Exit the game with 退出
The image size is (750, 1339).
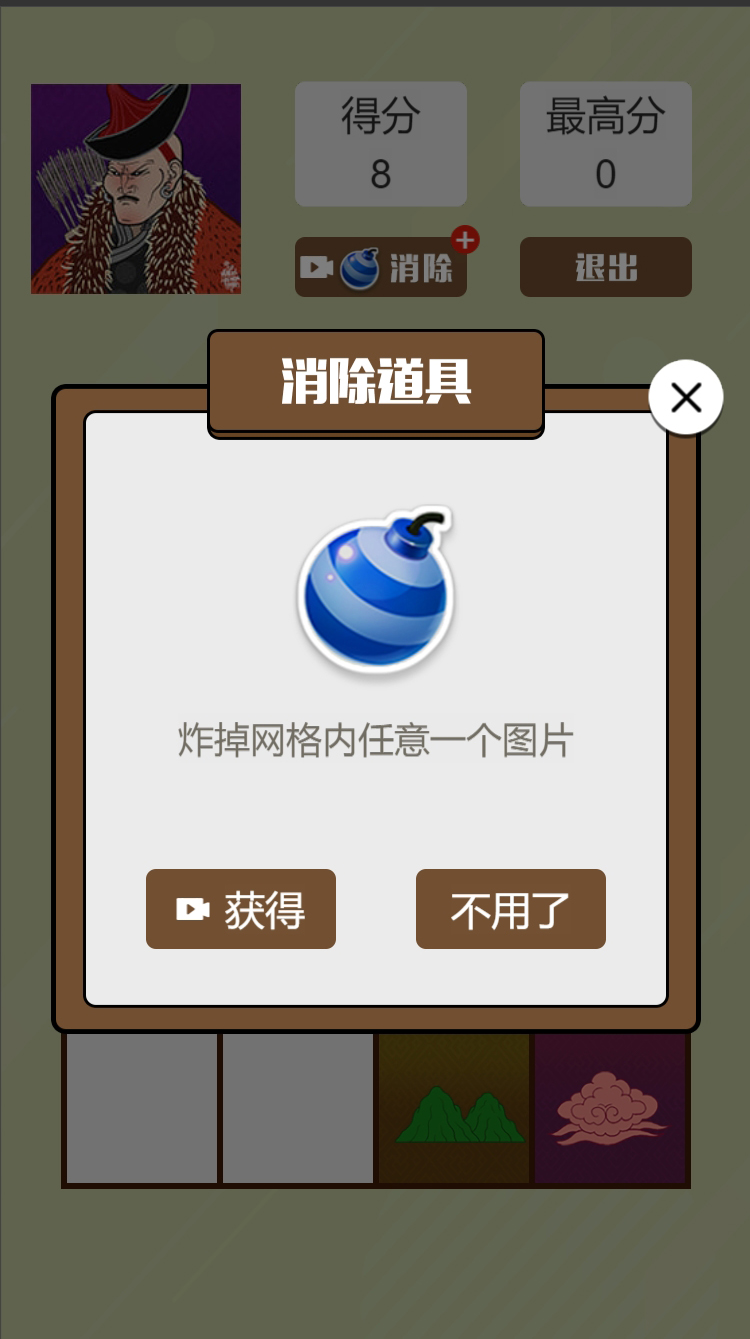click(x=605, y=268)
